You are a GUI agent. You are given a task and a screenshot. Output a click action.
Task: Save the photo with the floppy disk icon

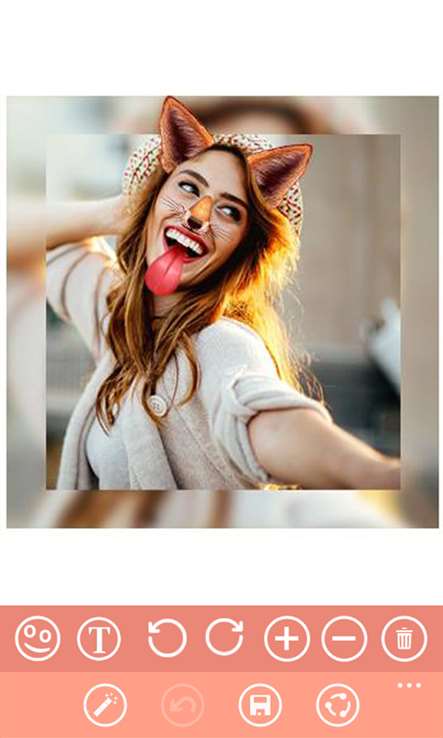point(260,705)
